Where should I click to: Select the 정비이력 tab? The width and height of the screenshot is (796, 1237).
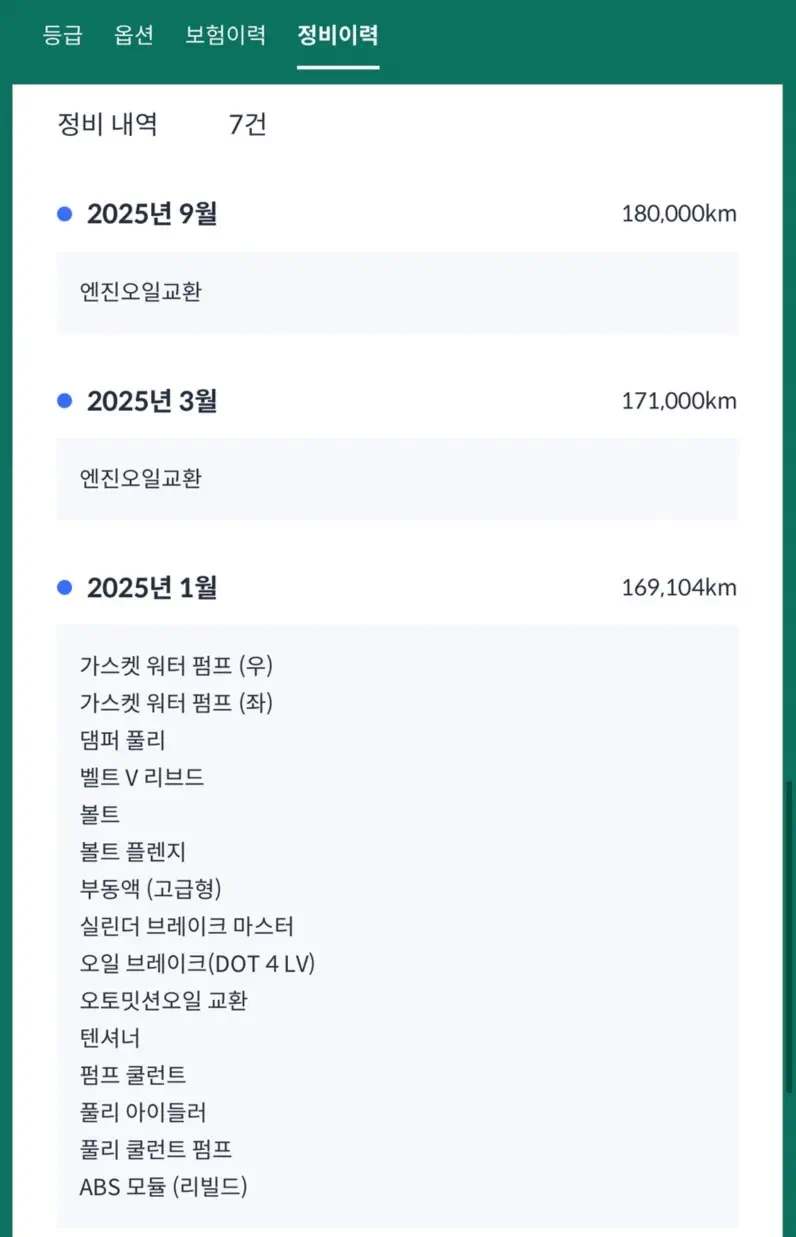pyautogui.click(x=337, y=36)
